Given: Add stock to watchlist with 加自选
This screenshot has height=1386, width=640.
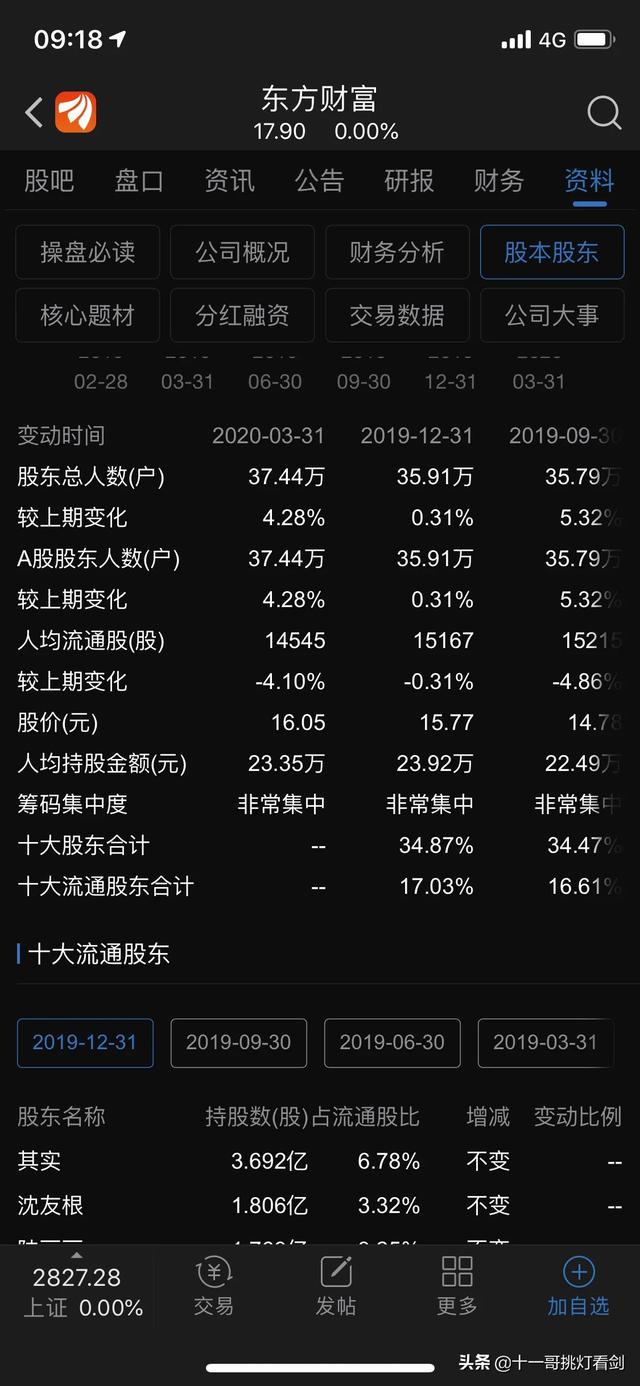Looking at the screenshot, I should point(578,1286).
